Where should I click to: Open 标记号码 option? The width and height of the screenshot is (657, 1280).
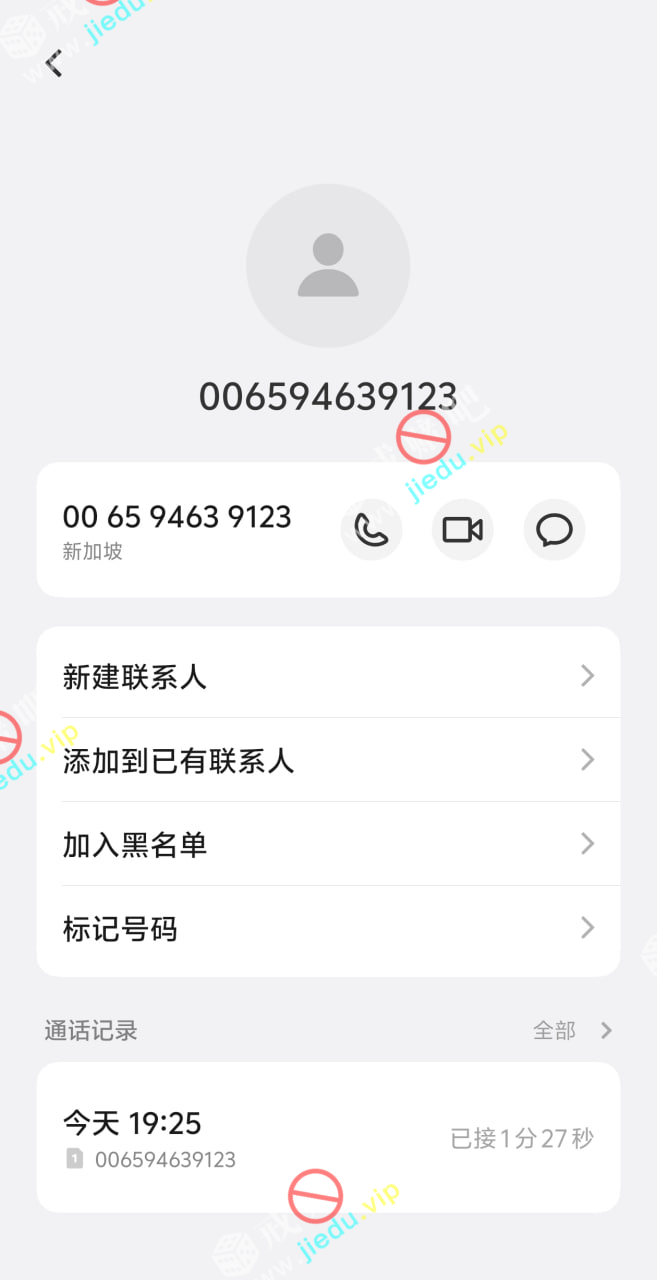coord(328,929)
